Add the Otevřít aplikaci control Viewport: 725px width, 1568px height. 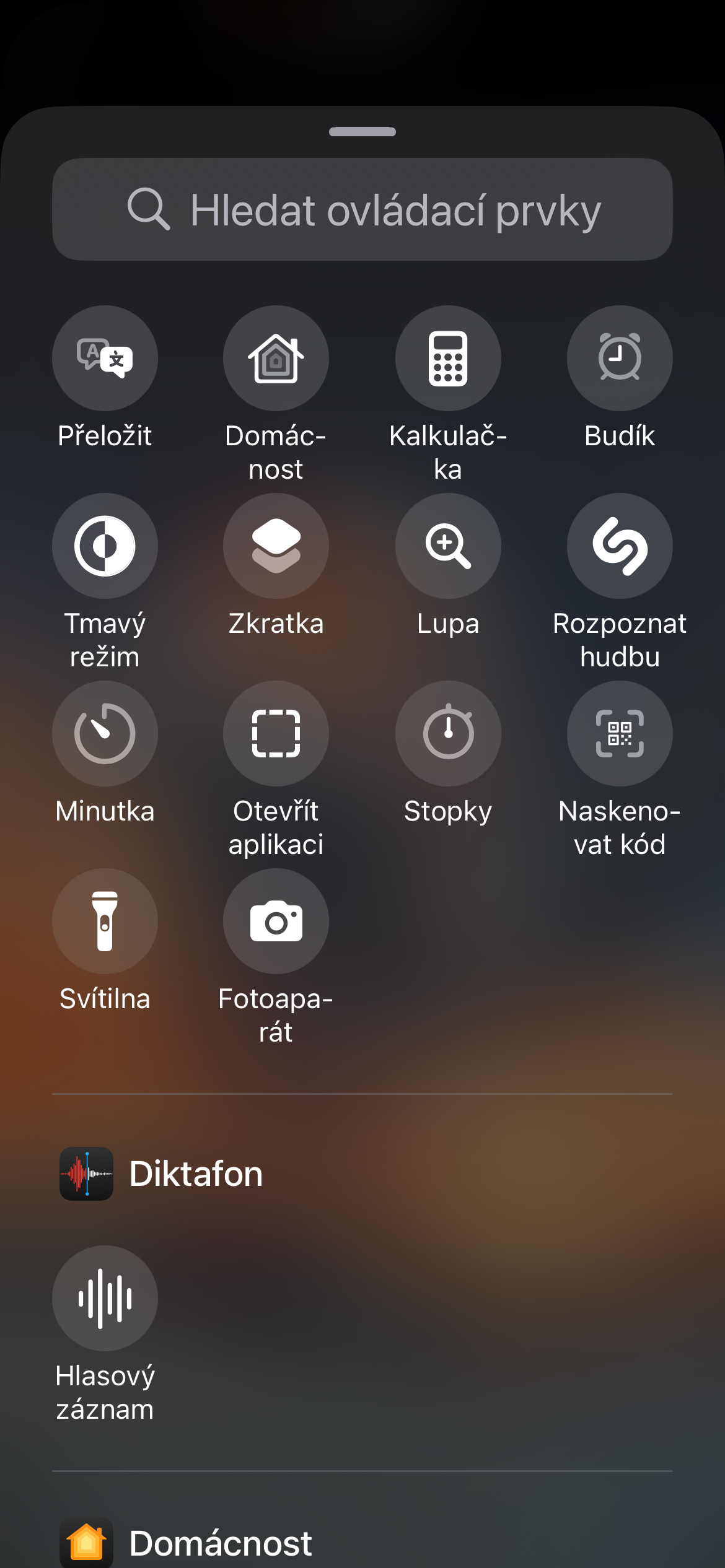click(x=276, y=734)
